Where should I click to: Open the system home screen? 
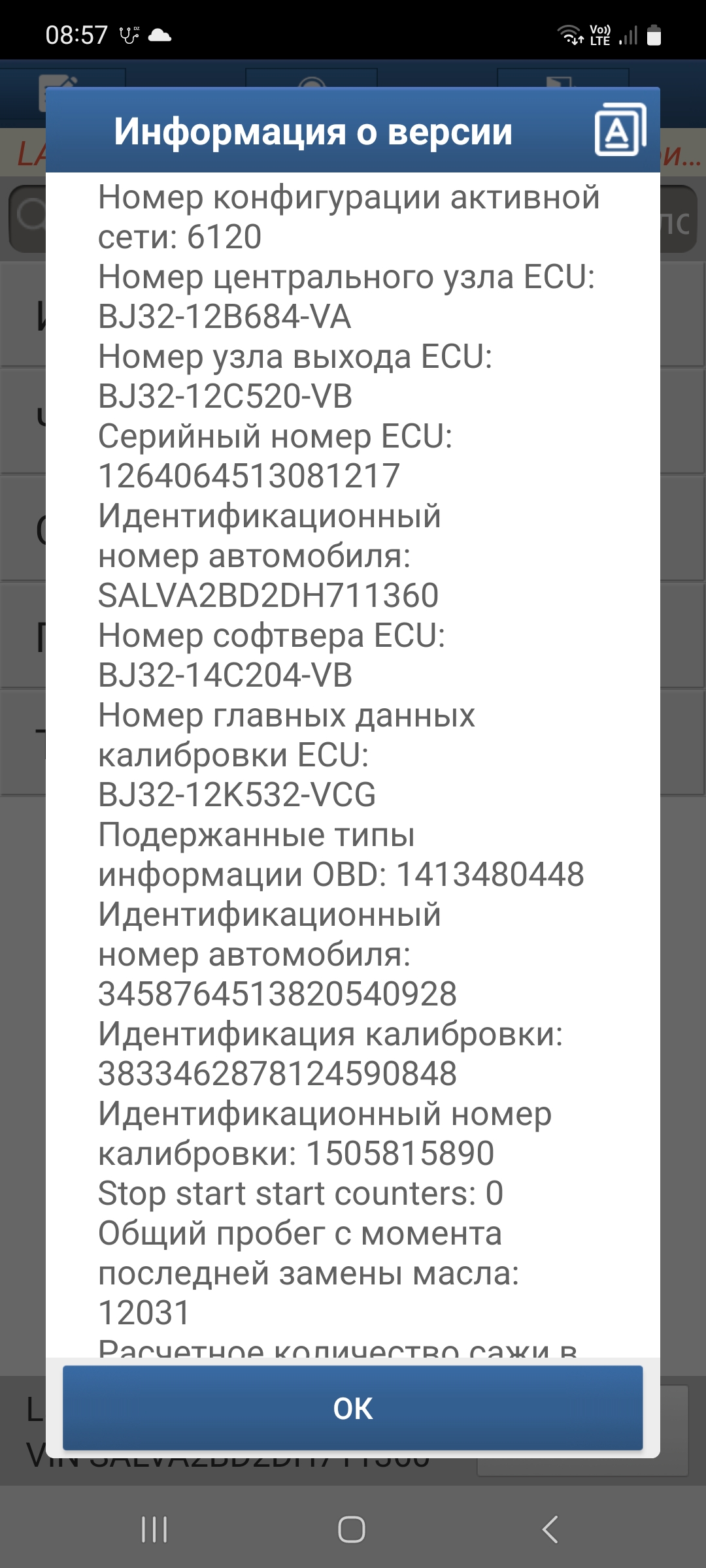pos(351,1529)
